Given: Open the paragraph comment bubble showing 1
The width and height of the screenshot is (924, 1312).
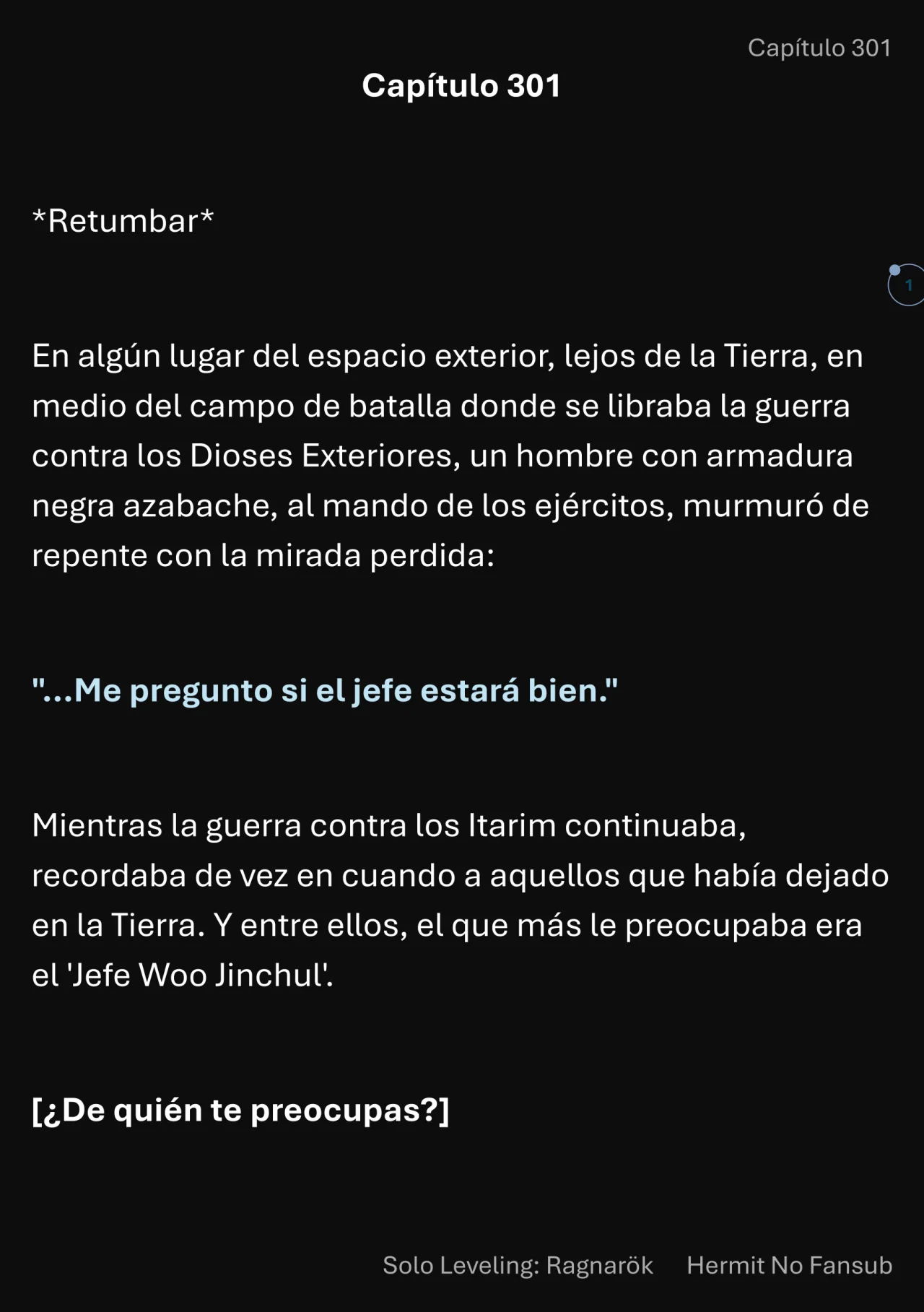Looking at the screenshot, I should coord(907,285).
